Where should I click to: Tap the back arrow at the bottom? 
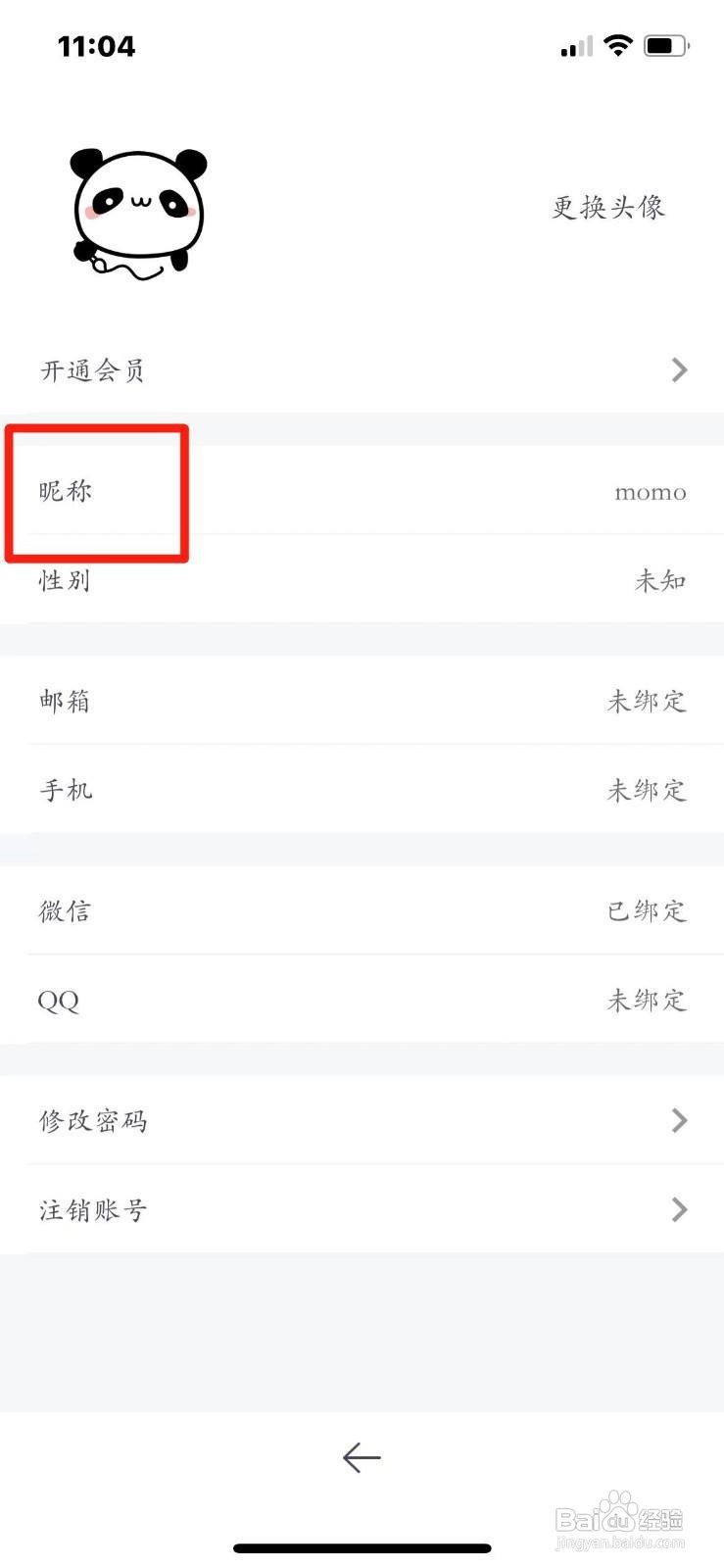coord(361,1457)
